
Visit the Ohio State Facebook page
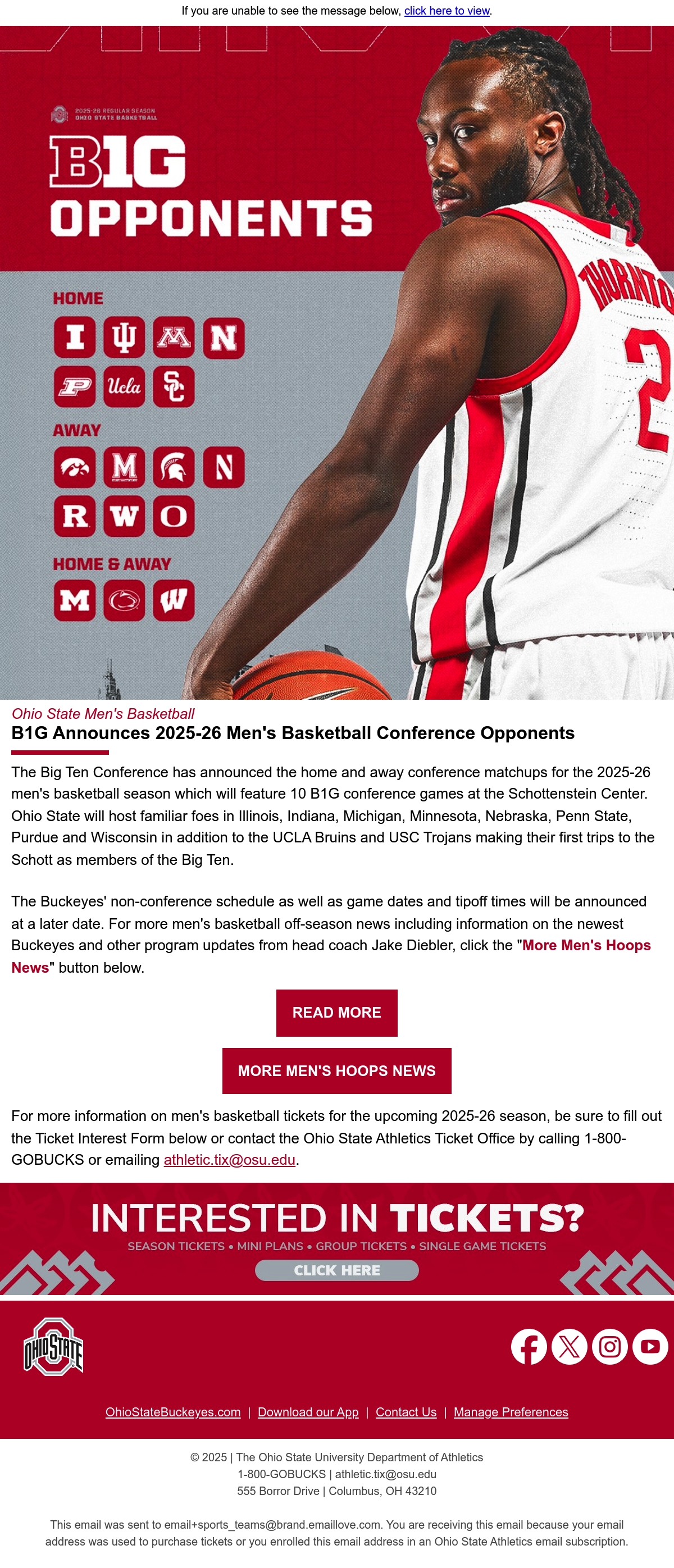click(529, 1347)
